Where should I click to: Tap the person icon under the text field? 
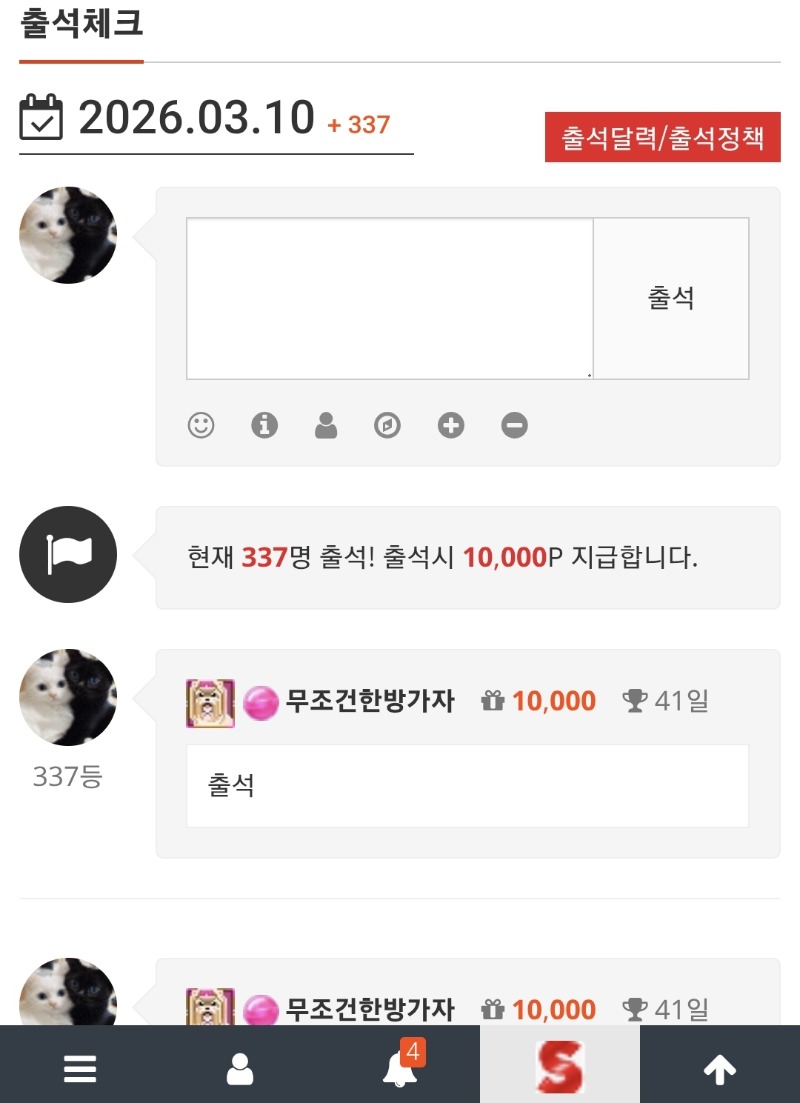326,425
